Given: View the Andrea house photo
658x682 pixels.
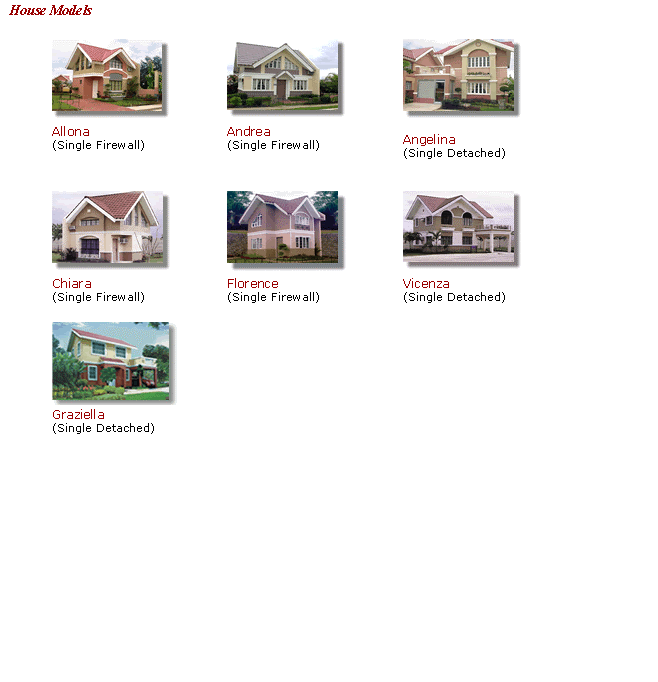Looking at the screenshot, I should coord(283,76).
